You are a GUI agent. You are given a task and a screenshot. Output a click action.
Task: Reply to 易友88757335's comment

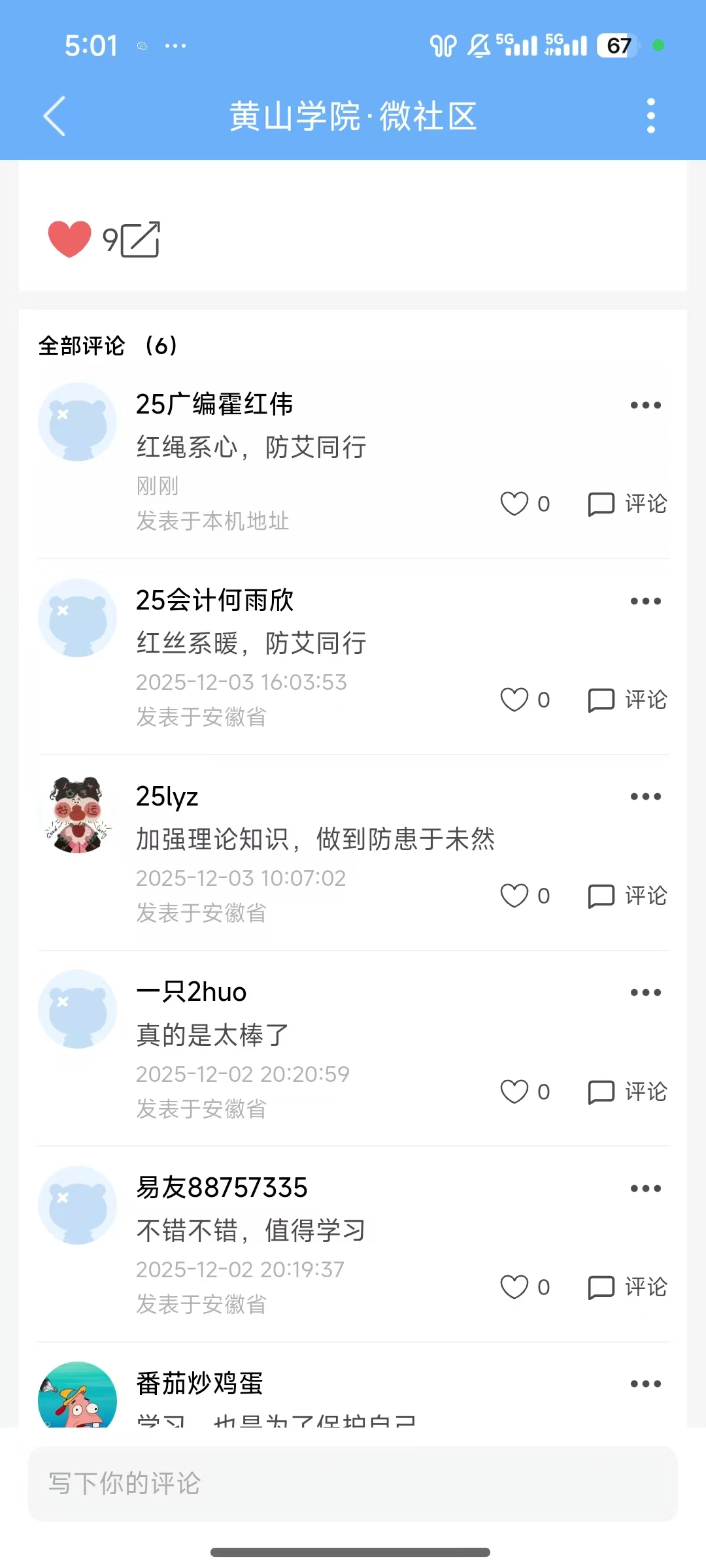coord(628,1287)
